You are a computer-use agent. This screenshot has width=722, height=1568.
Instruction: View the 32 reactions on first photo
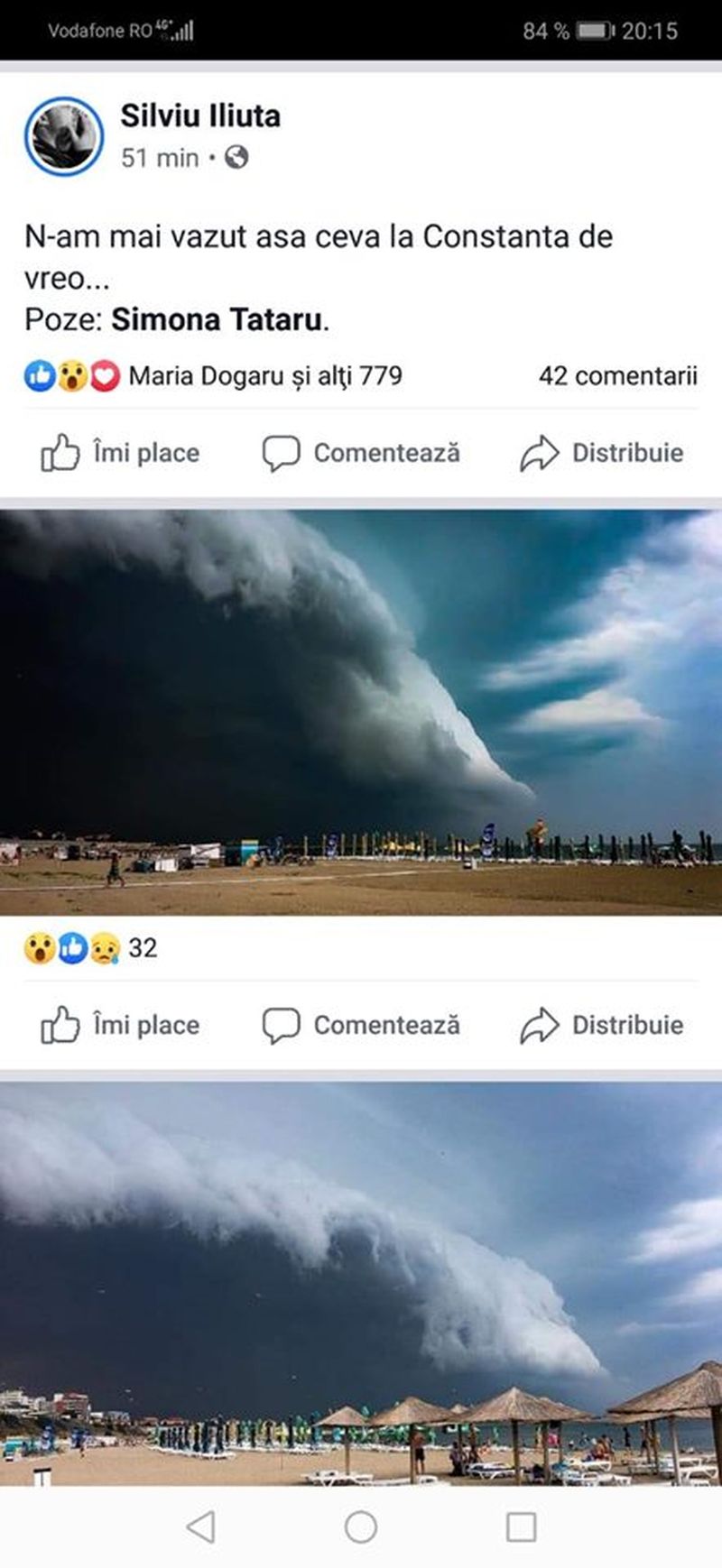(x=90, y=948)
